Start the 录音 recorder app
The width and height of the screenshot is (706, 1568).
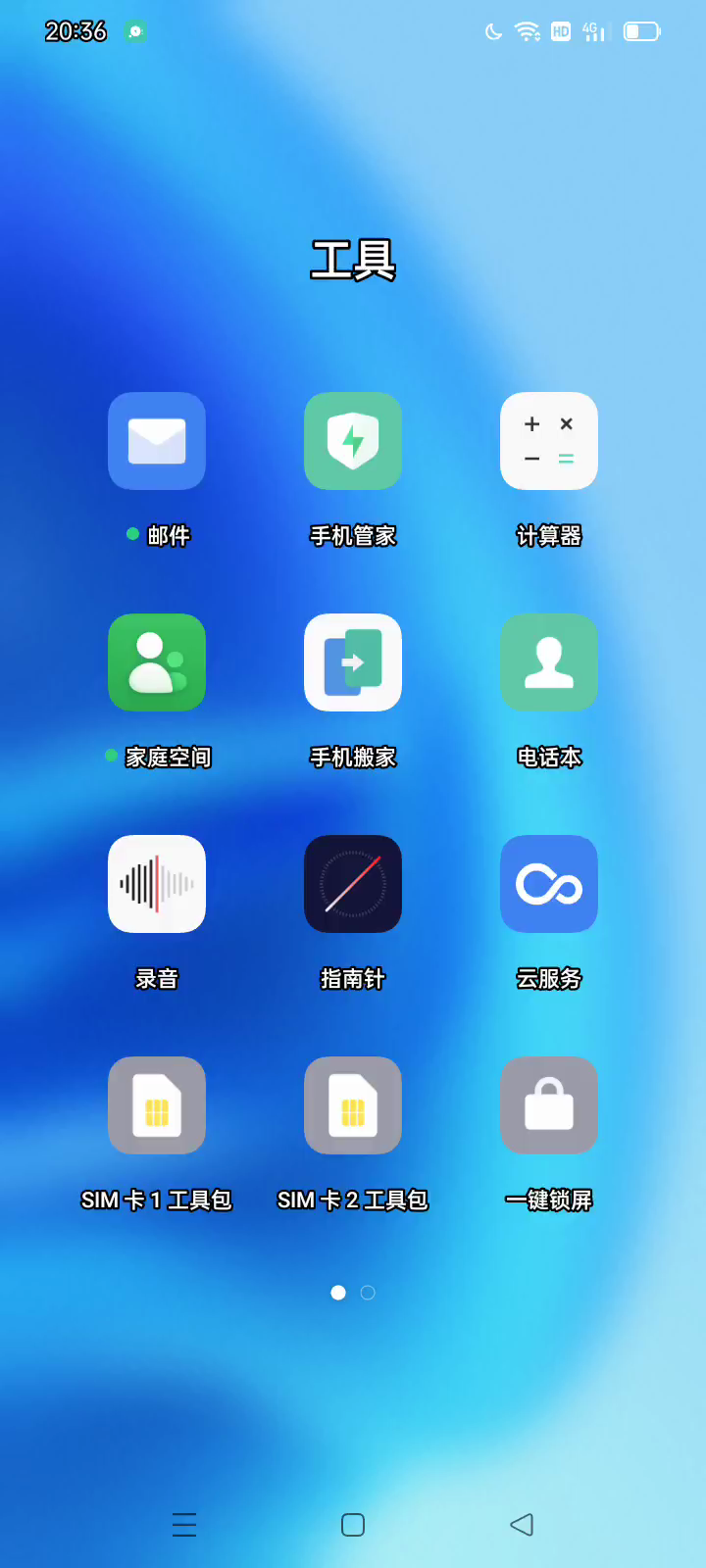pyautogui.click(x=157, y=884)
